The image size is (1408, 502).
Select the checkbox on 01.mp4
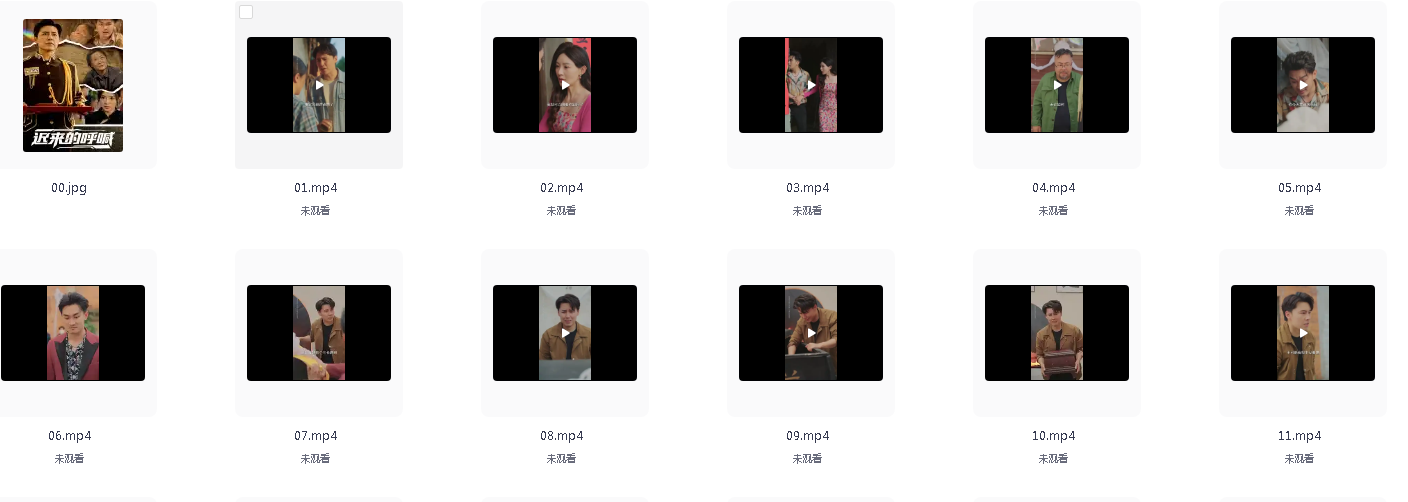point(246,12)
